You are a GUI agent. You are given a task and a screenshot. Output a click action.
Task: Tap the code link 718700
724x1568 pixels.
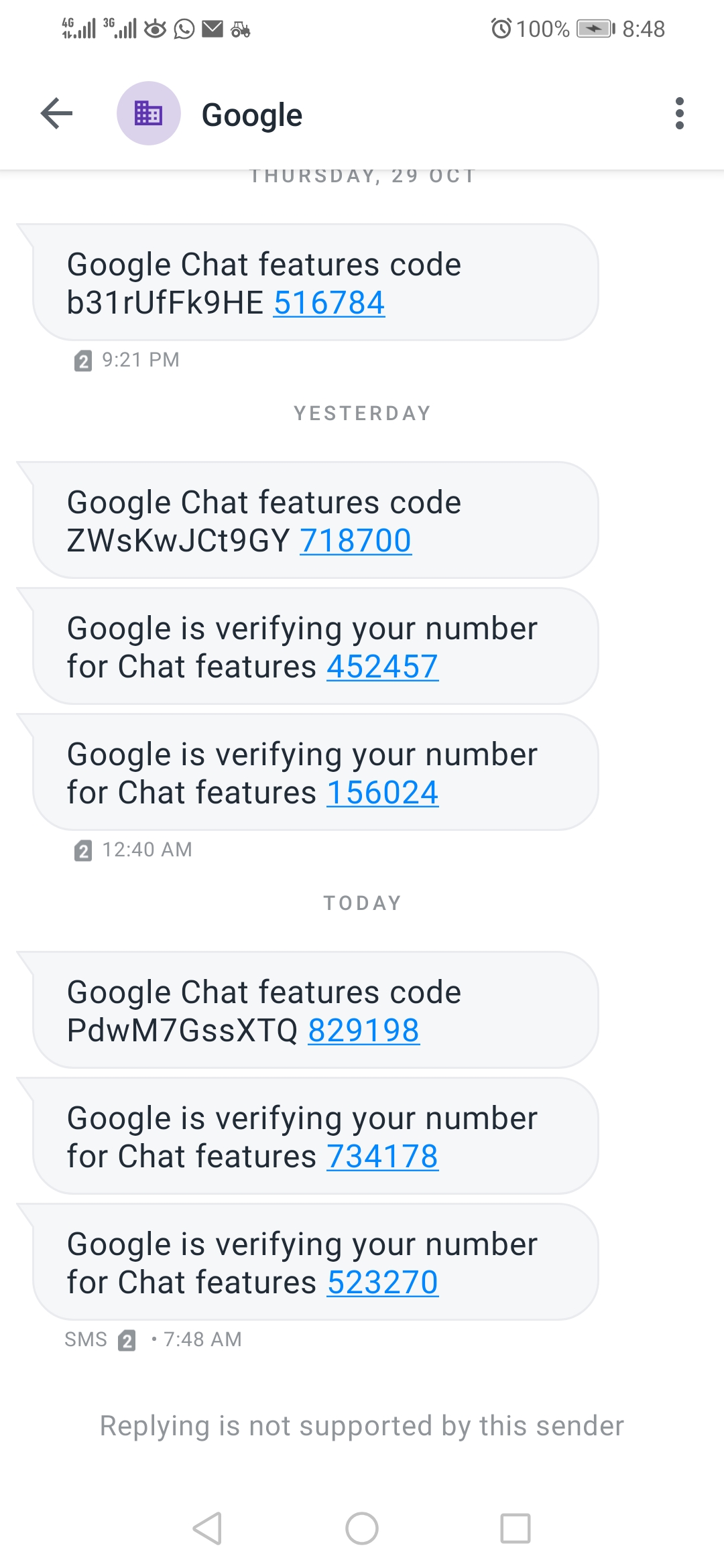coord(355,541)
